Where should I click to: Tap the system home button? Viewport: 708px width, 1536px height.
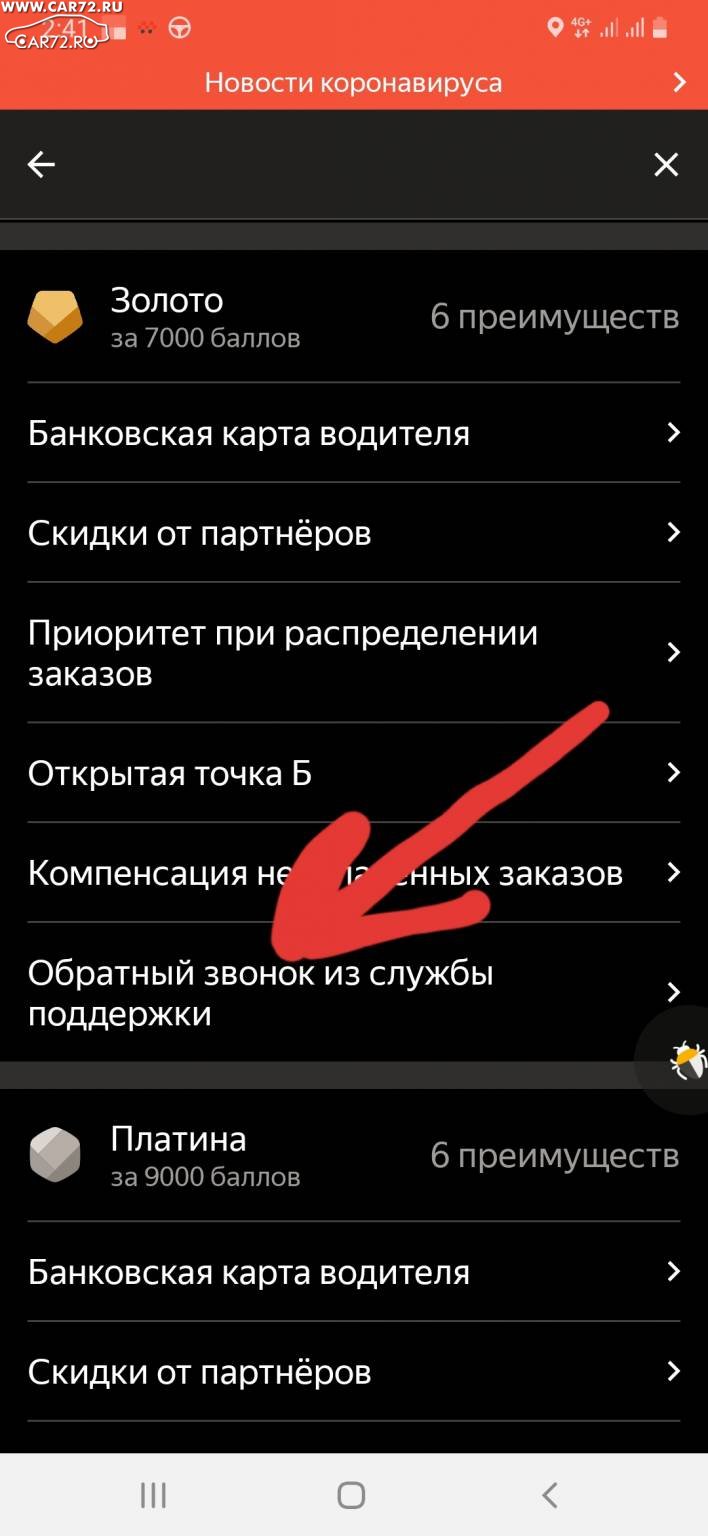[352, 1495]
